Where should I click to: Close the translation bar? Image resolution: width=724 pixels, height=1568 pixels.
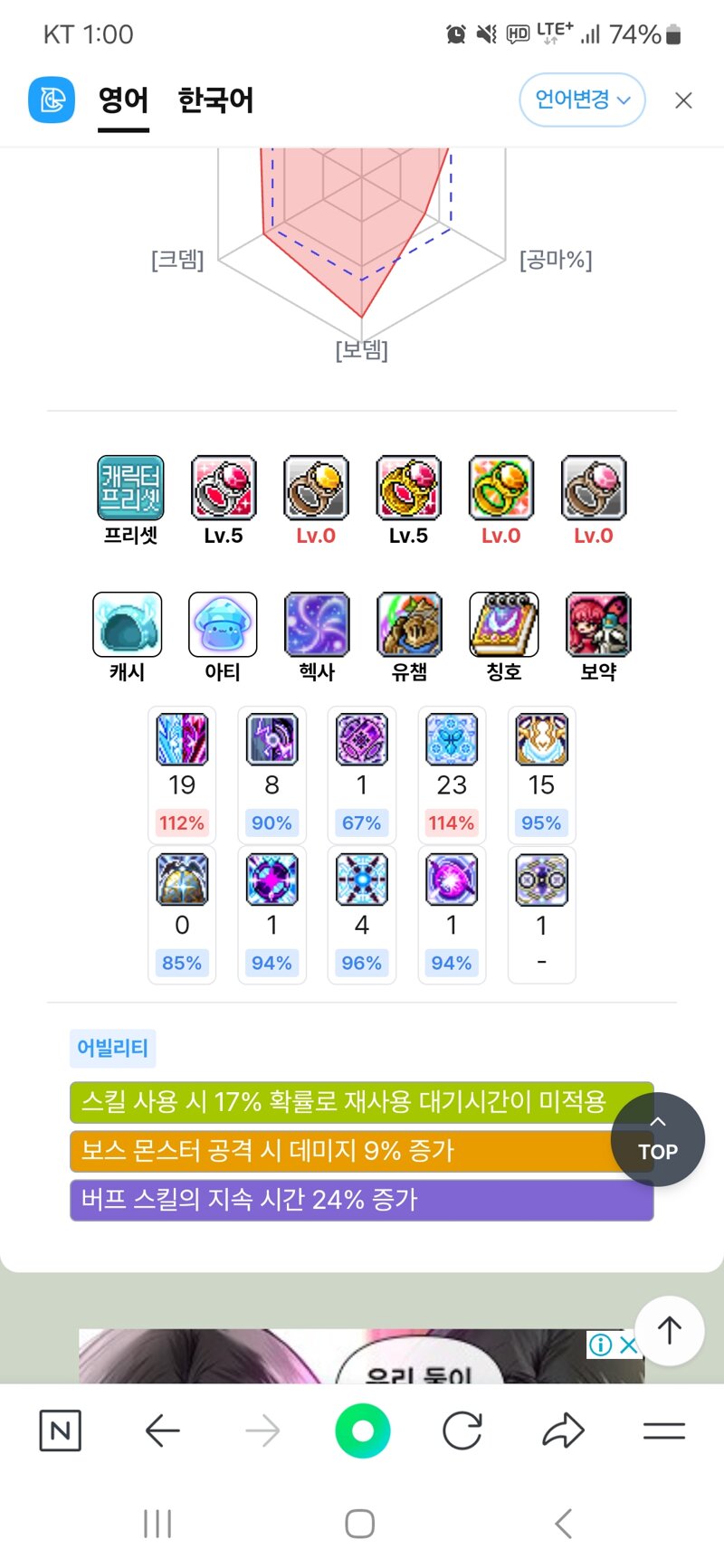coord(683,100)
